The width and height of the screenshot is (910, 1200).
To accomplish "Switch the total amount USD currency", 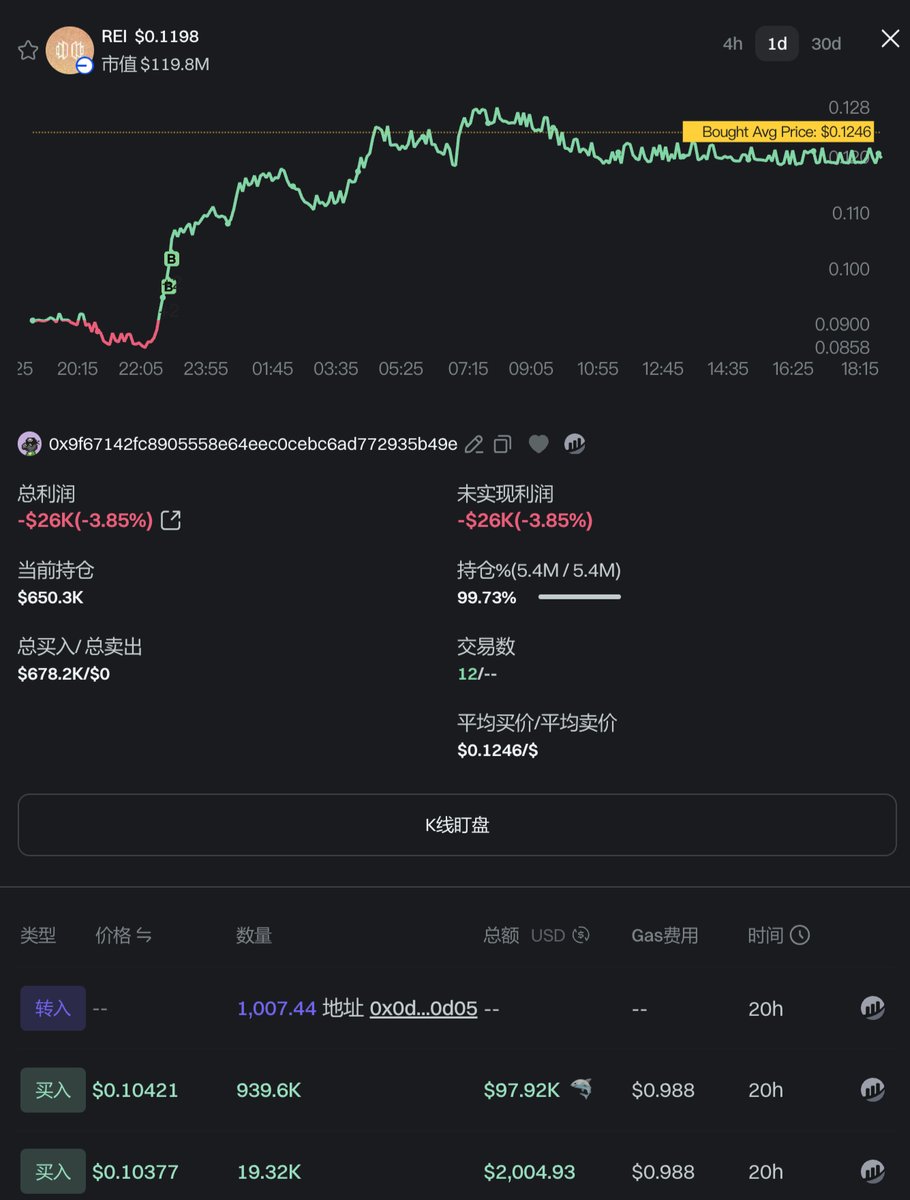I will pyautogui.click(x=581, y=936).
